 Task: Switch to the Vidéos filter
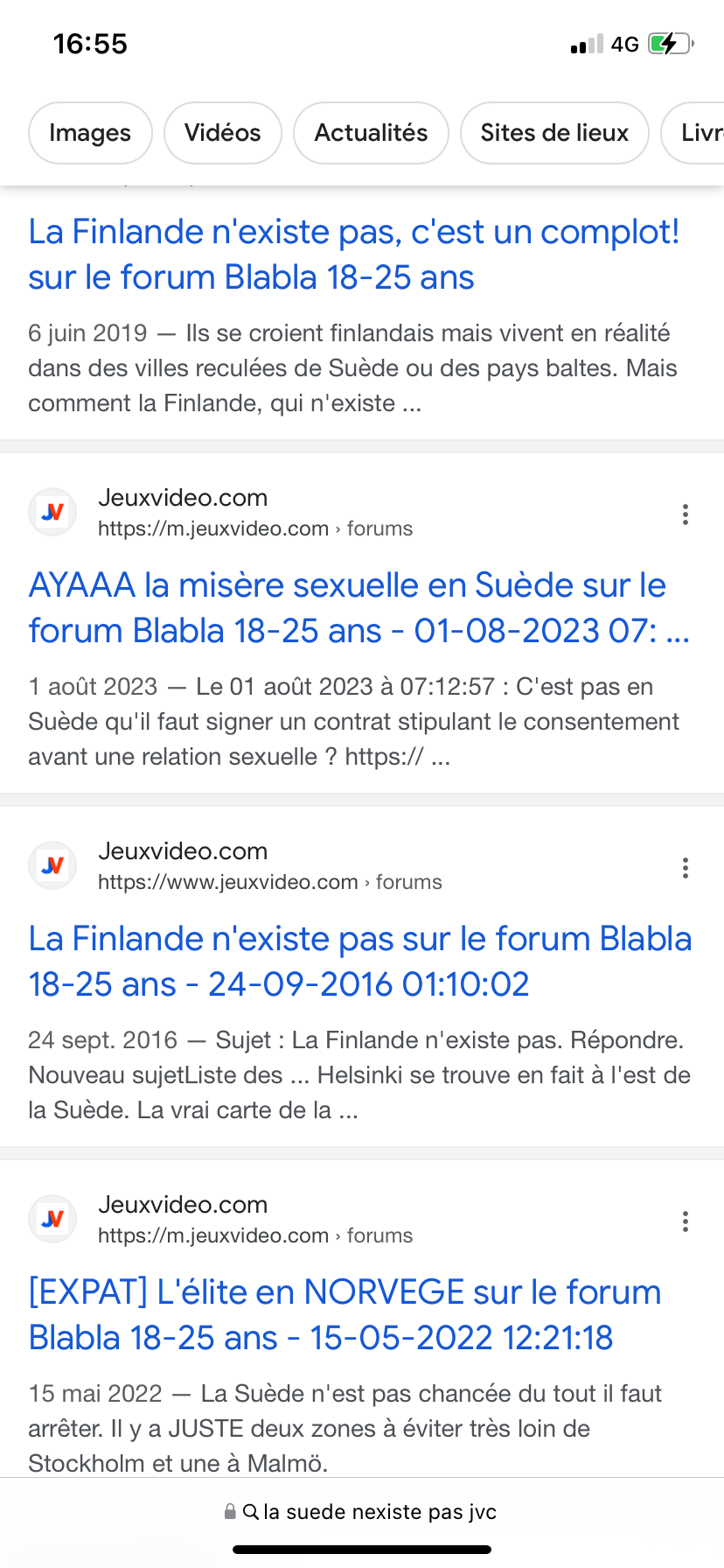click(223, 133)
